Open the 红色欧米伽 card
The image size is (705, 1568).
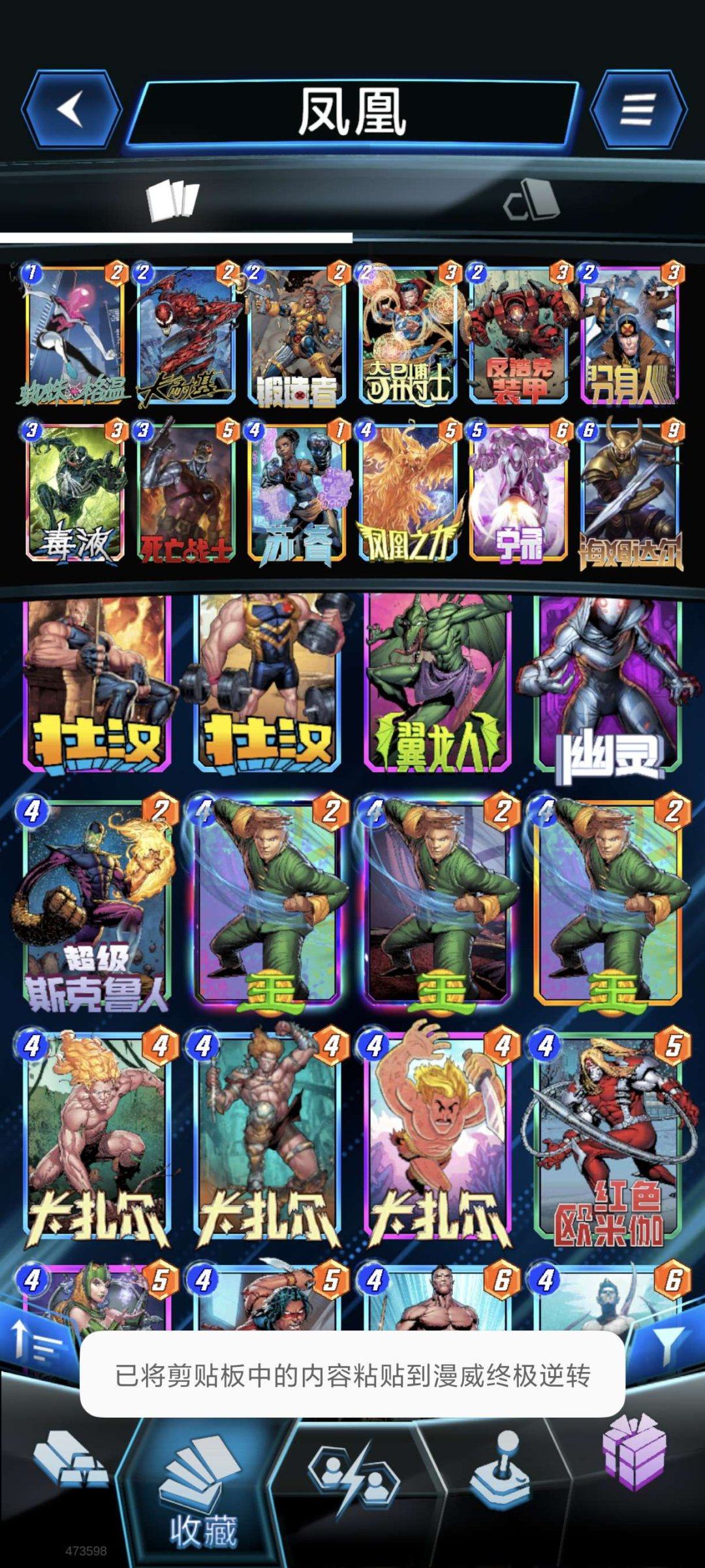(607, 1136)
